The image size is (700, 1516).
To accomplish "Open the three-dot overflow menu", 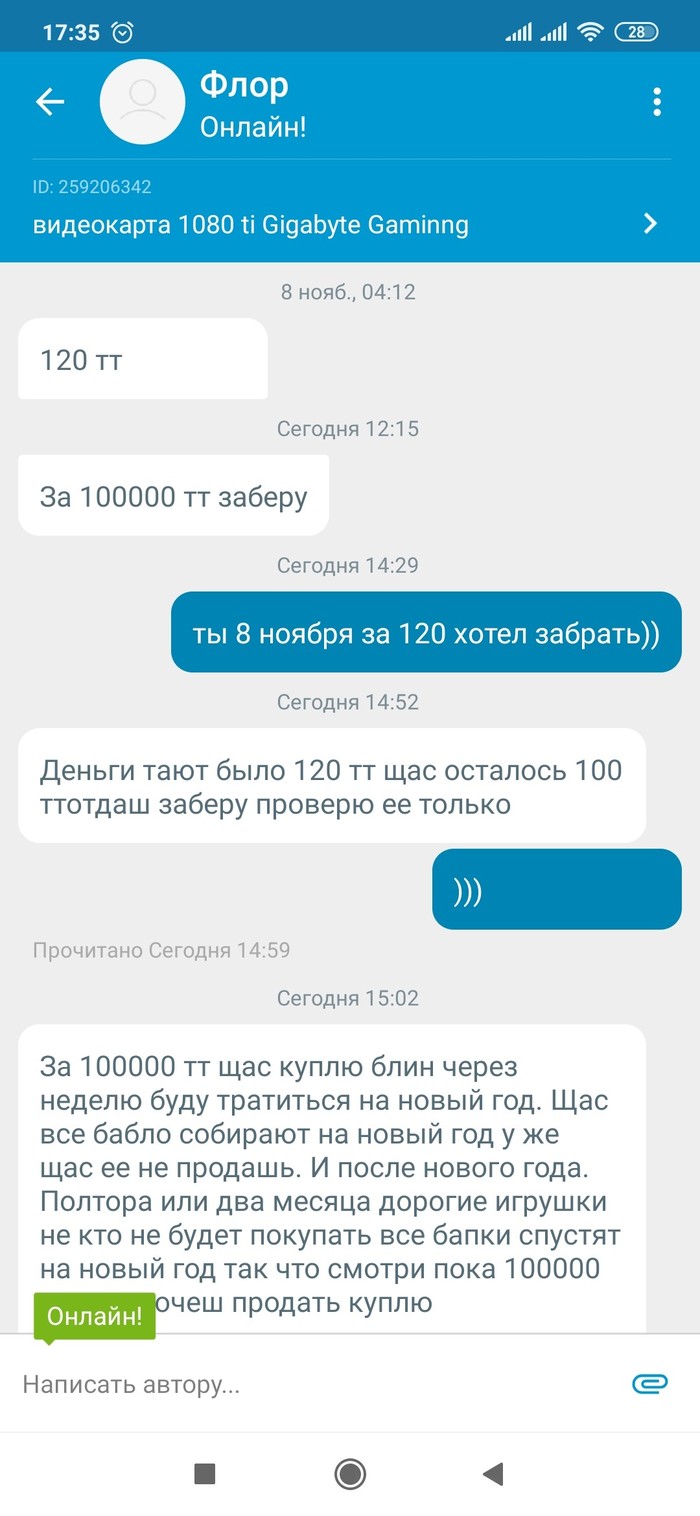I will click(656, 102).
